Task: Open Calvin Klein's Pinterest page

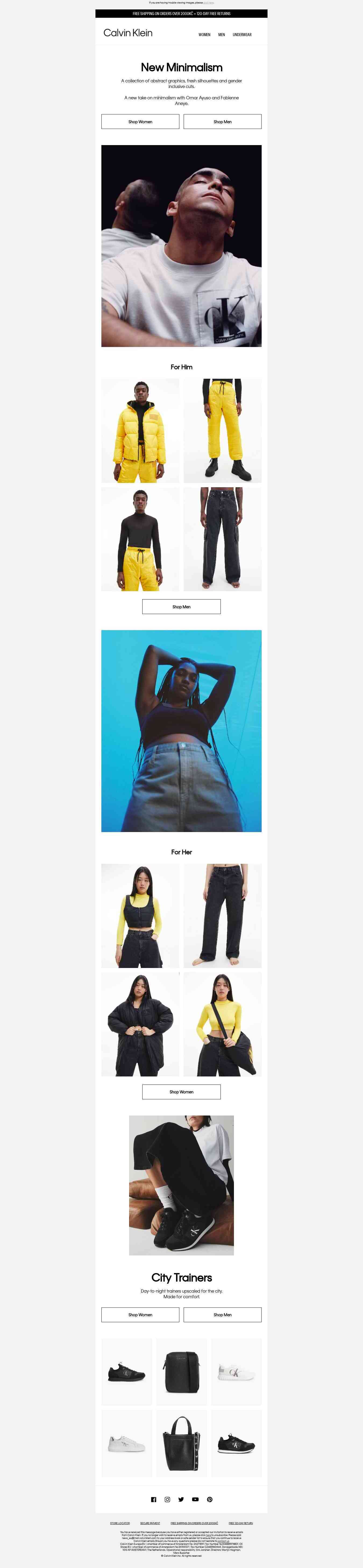Action: tap(209, 1499)
